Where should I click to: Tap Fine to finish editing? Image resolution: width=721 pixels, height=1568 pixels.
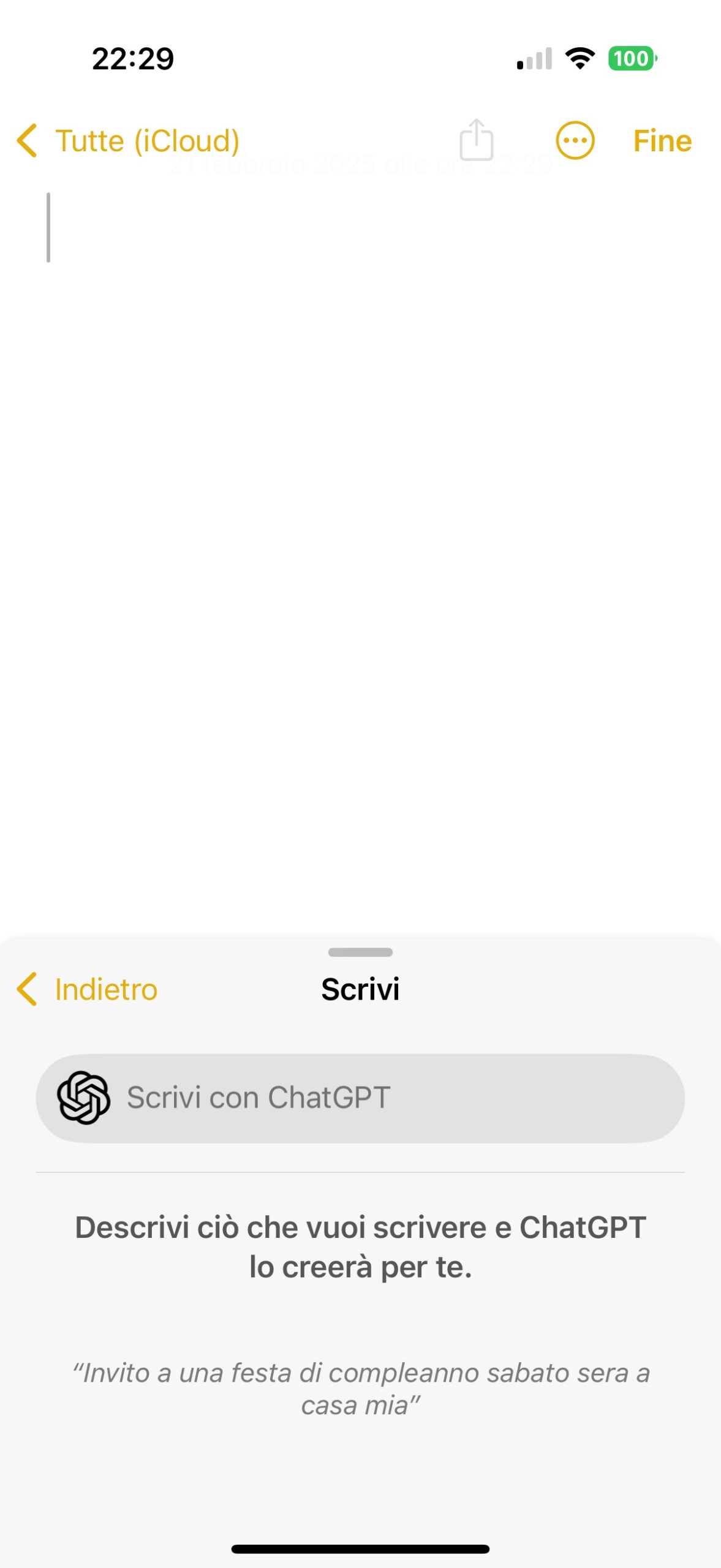pos(662,141)
